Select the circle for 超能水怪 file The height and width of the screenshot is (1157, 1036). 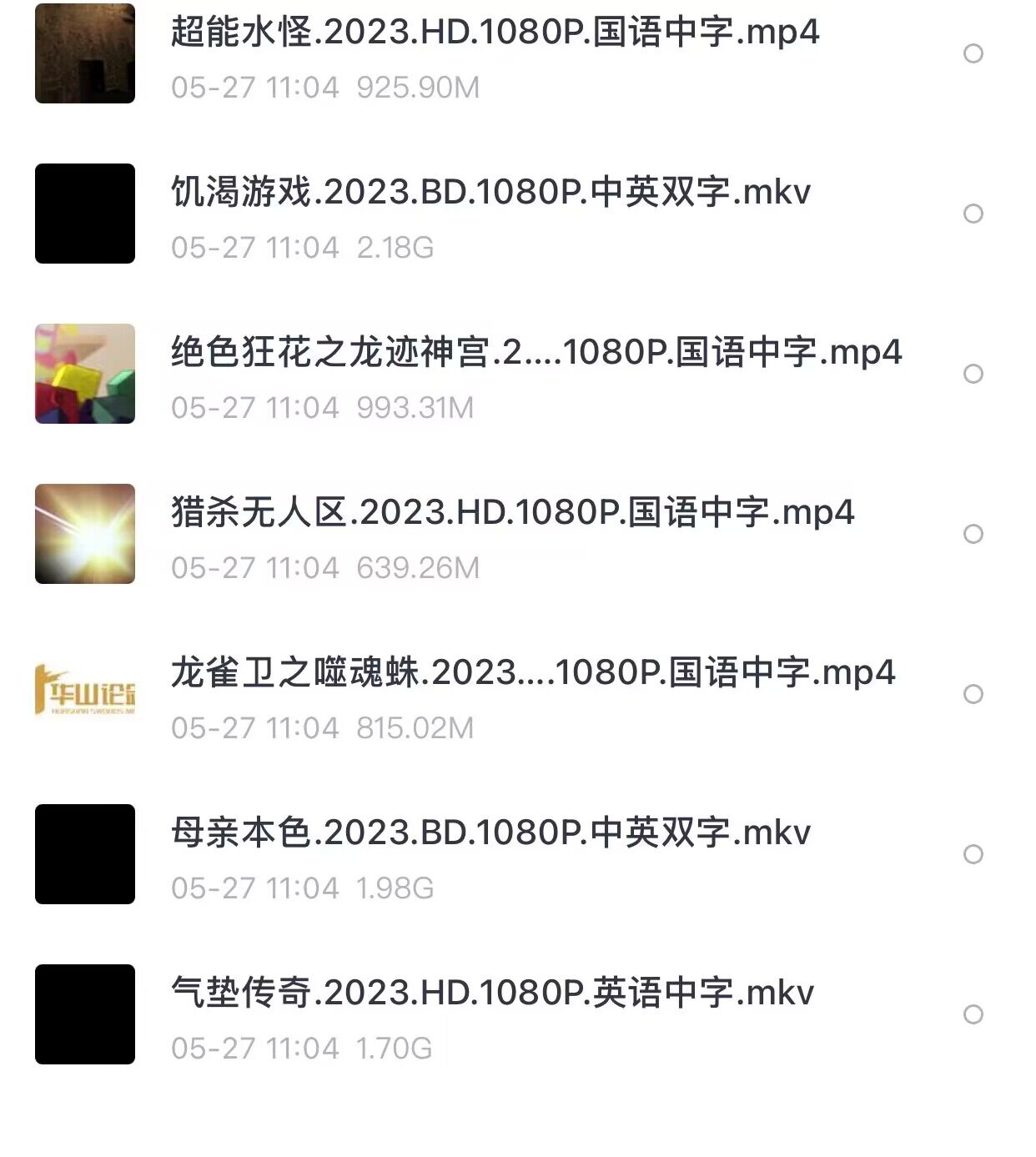[x=973, y=54]
